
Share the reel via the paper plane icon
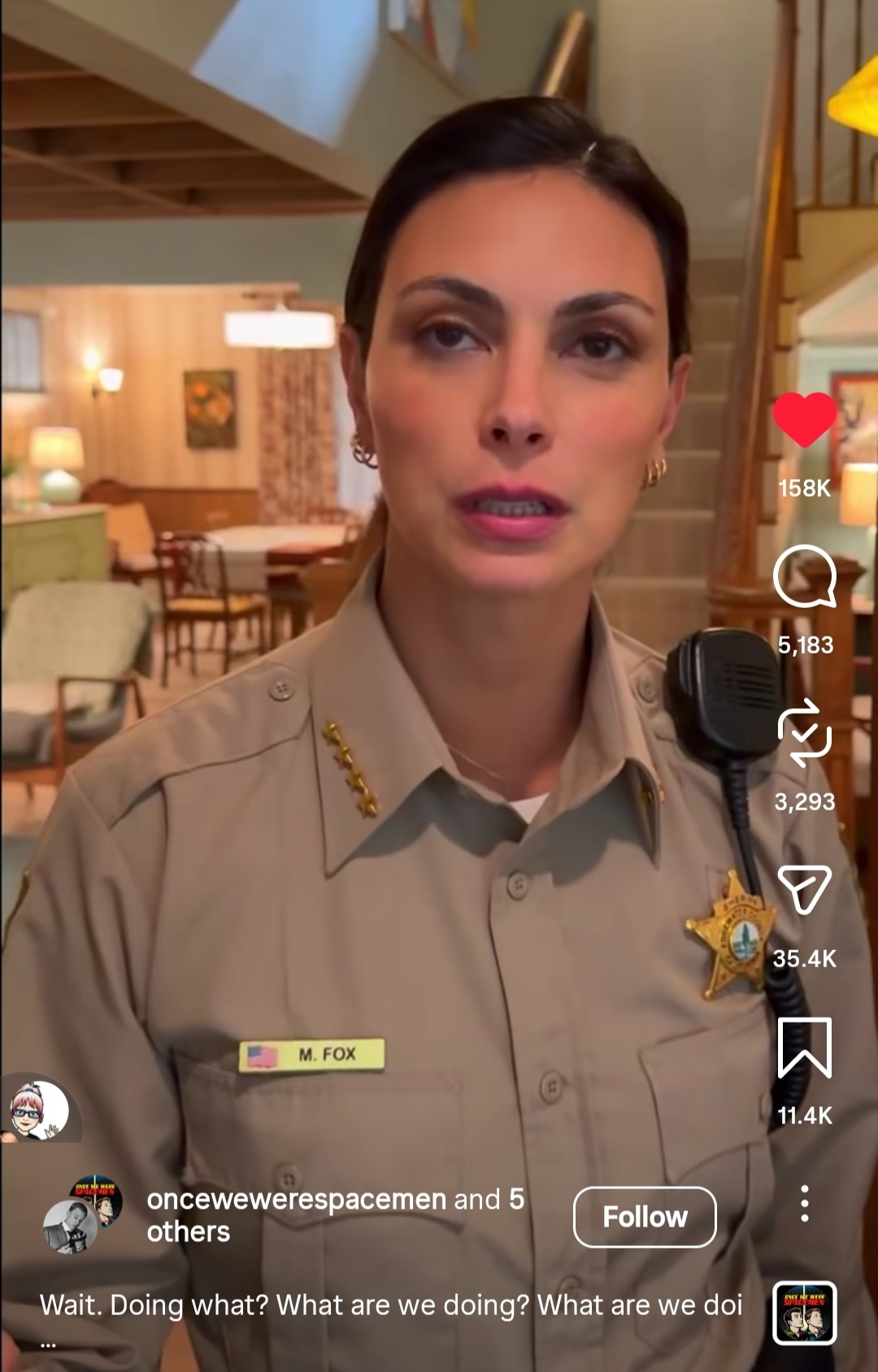[804, 889]
